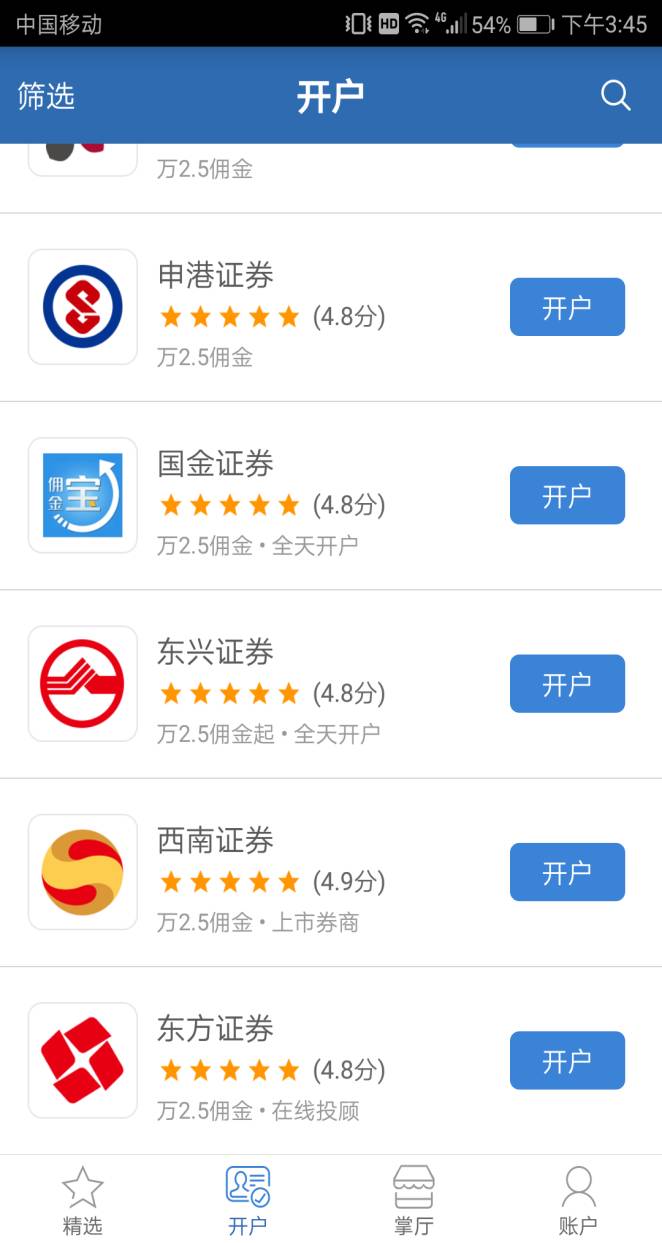Tap 开户 button for 申港证券

click(567, 307)
